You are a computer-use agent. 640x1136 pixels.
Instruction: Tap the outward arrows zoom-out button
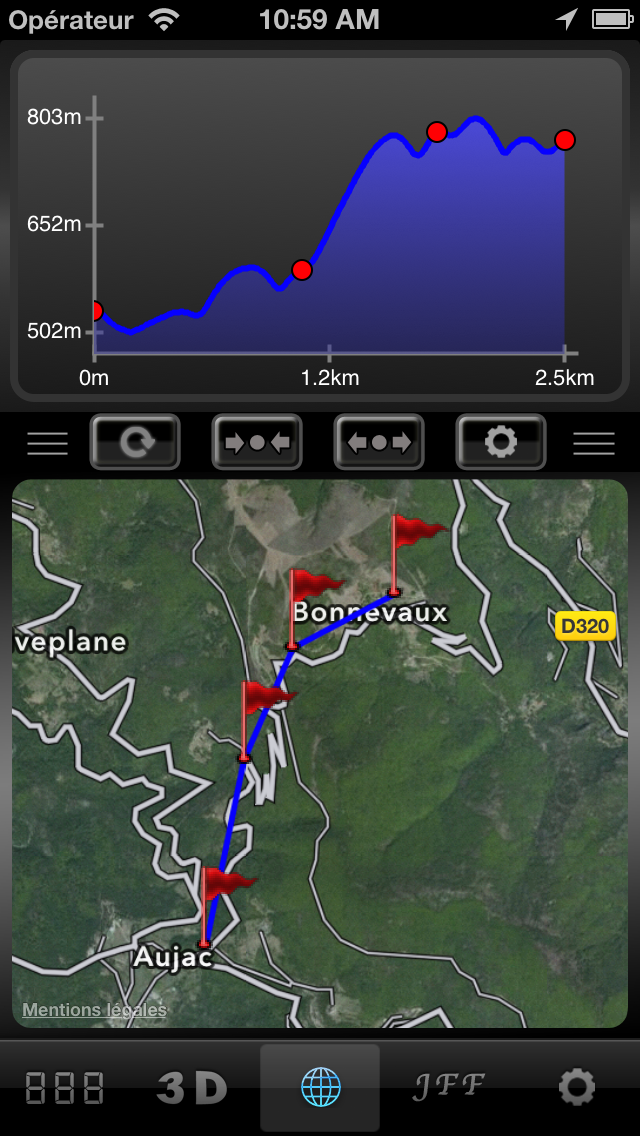tap(378, 441)
